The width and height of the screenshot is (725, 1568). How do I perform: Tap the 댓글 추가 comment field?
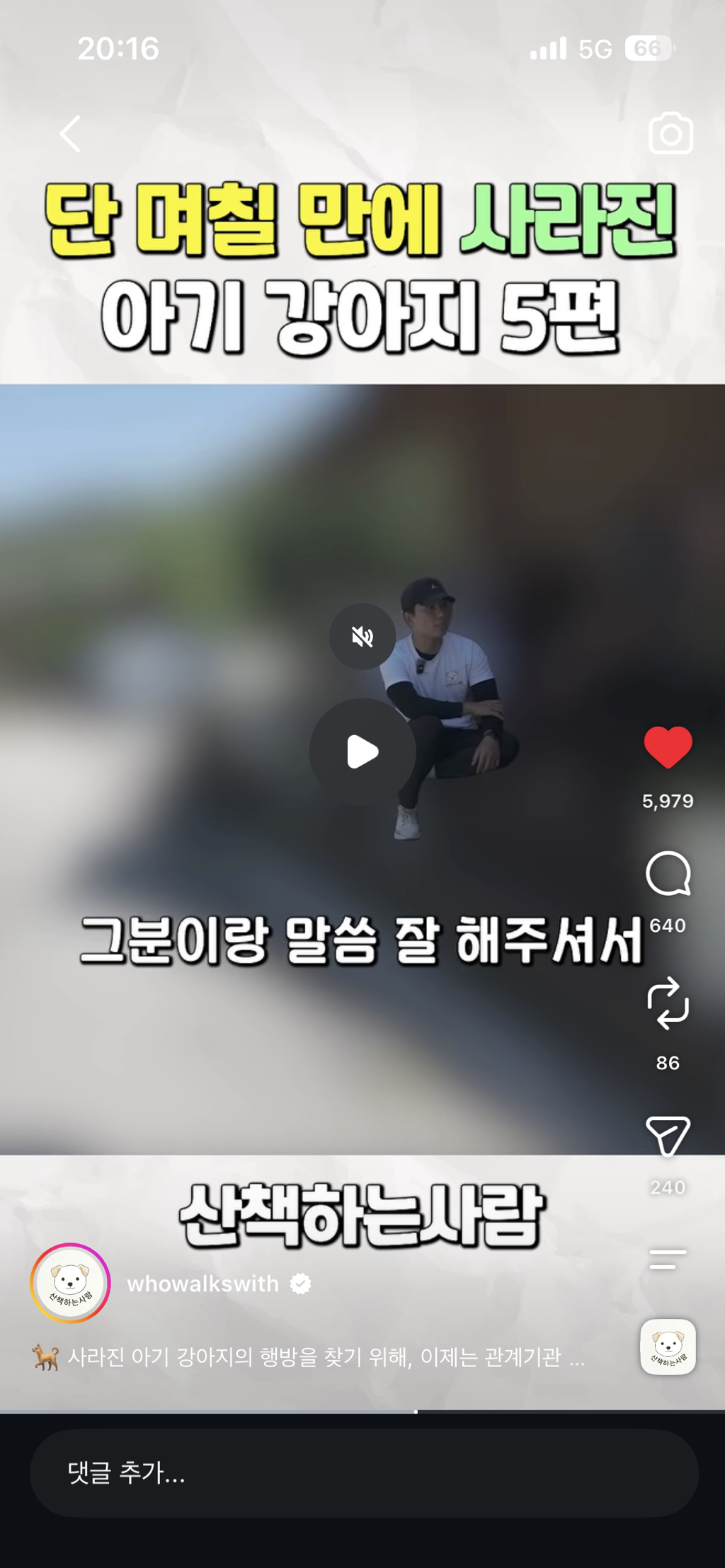364,1472
